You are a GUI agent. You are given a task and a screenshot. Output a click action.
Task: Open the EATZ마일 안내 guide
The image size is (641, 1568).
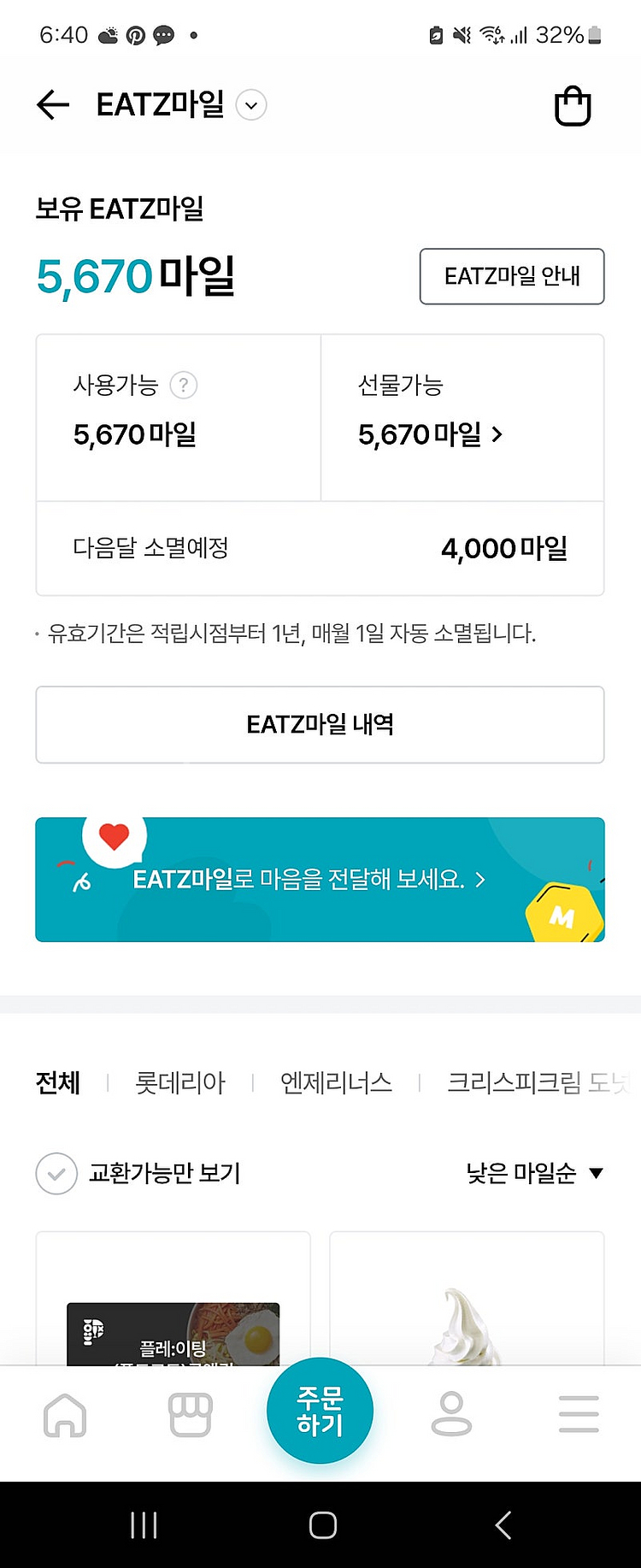(511, 276)
